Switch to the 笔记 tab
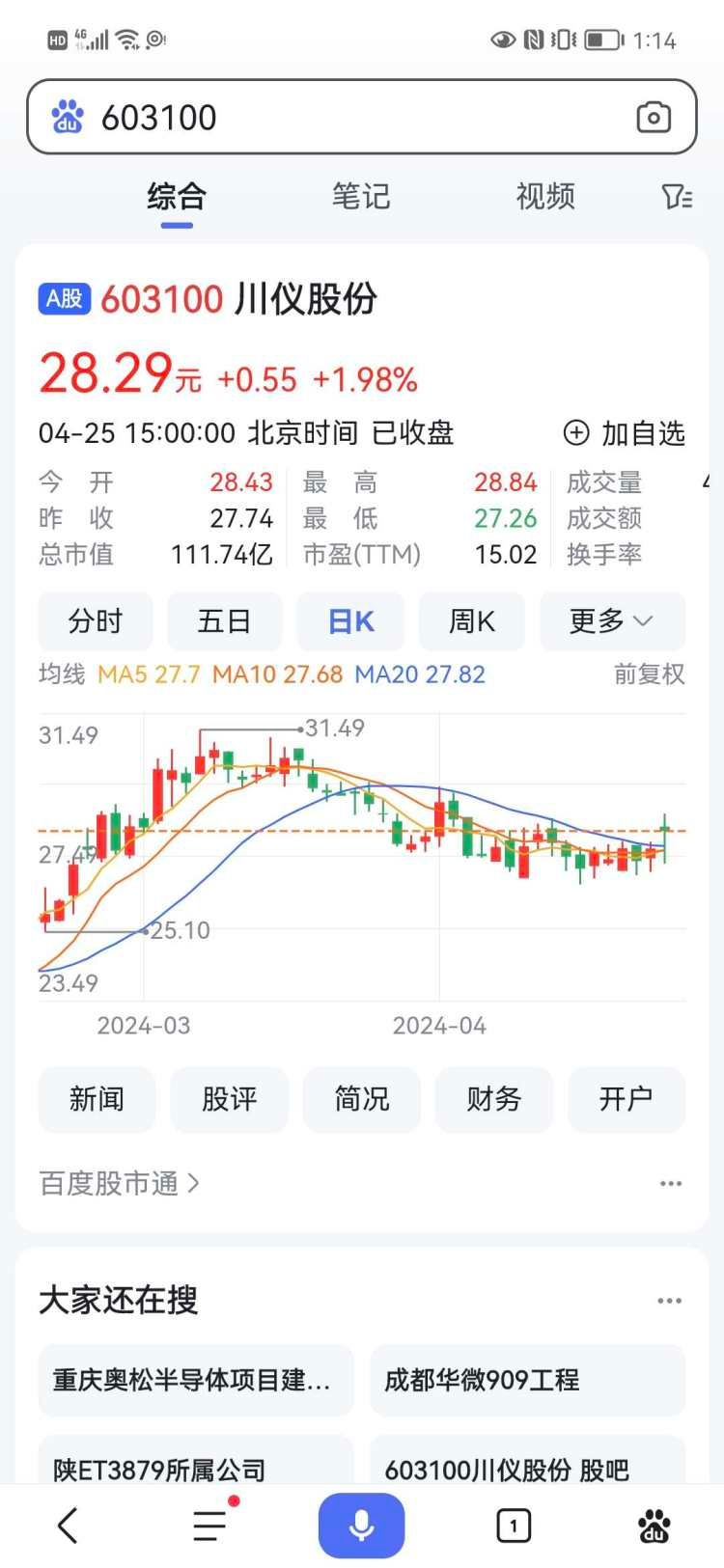Viewport: 724px width, 1568px height. click(361, 196)
